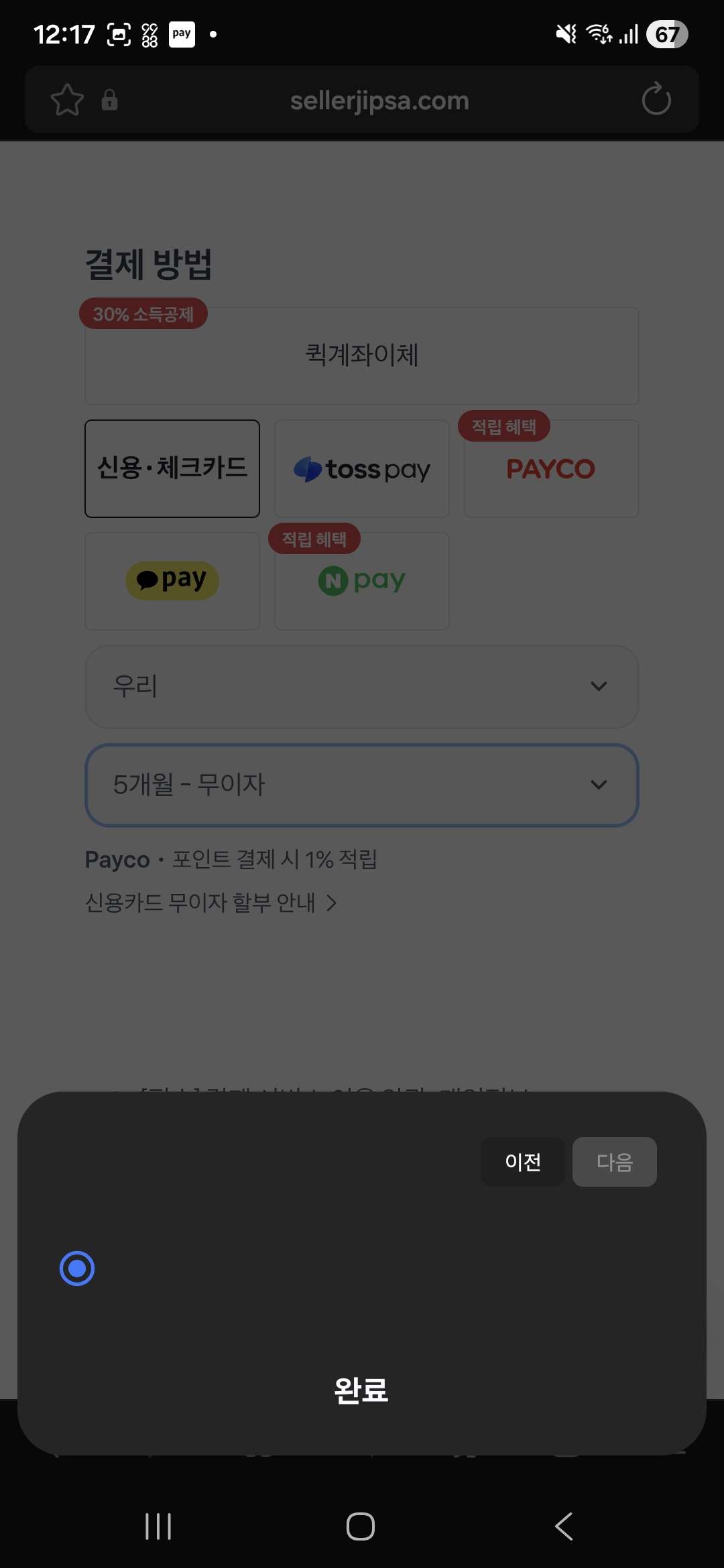Tap the 이전 (previous) button
This screenshot has width=724, height=1568.
pos(522,1161)
